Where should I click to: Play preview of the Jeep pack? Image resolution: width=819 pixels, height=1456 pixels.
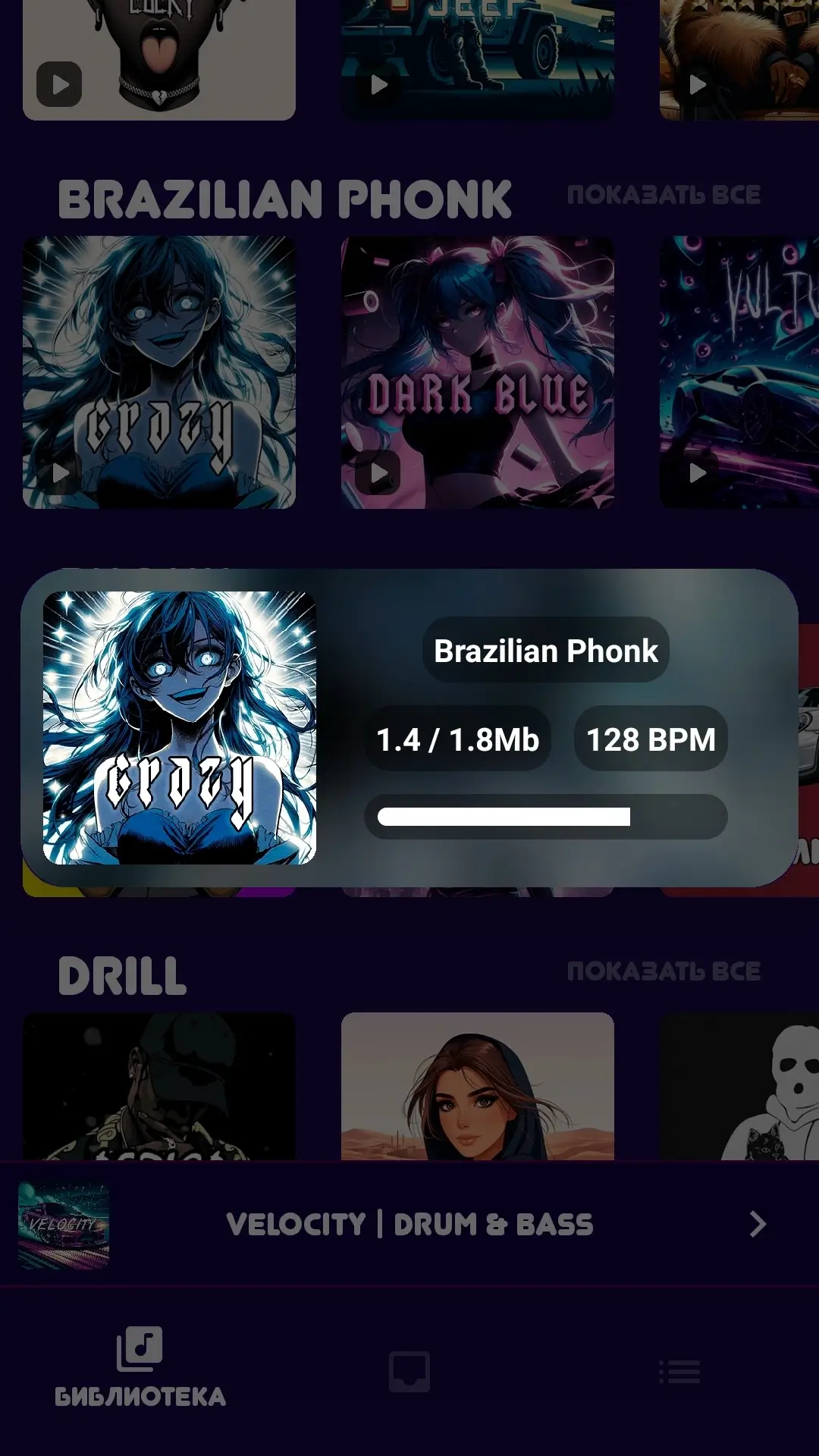pos(378,84)
